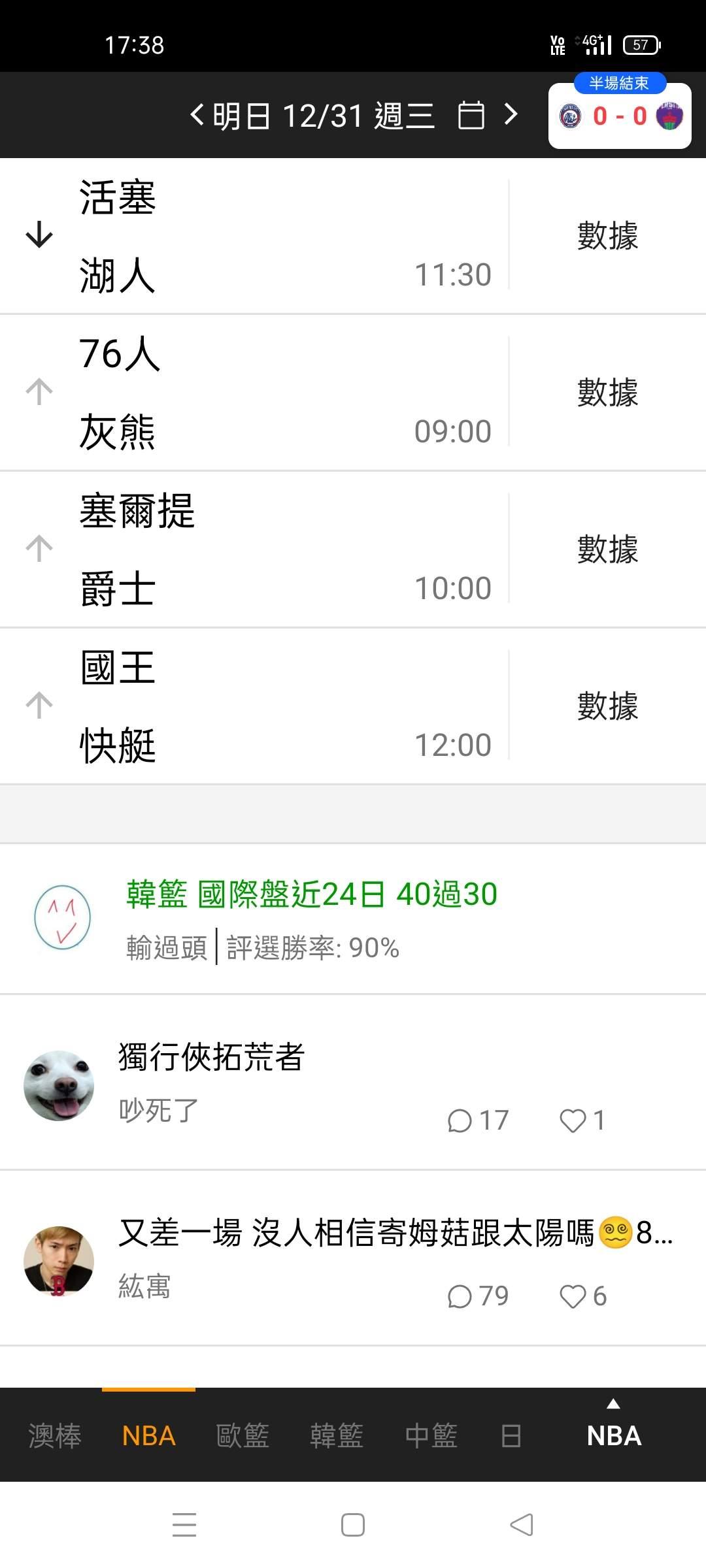
Task: Open the post by 獨行俠拓荒者
Action: (211, 1057)
